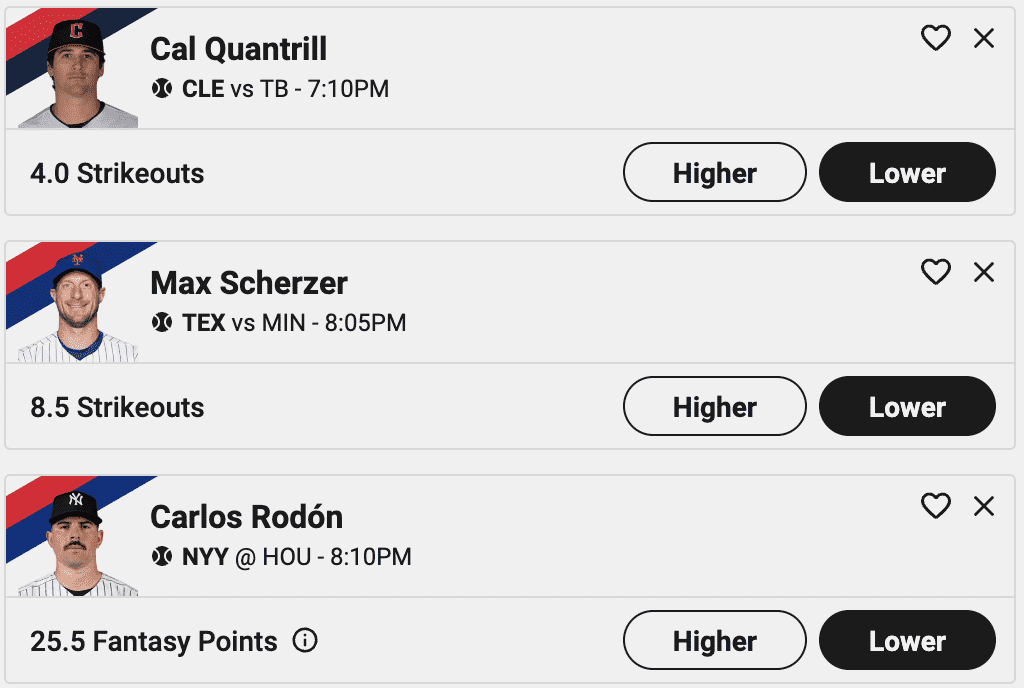Tap Lower for Max Scherzer's strikeouts
Image resolution: width=1024 pixels, height=688 pixels.
click(x=907, y=407)
